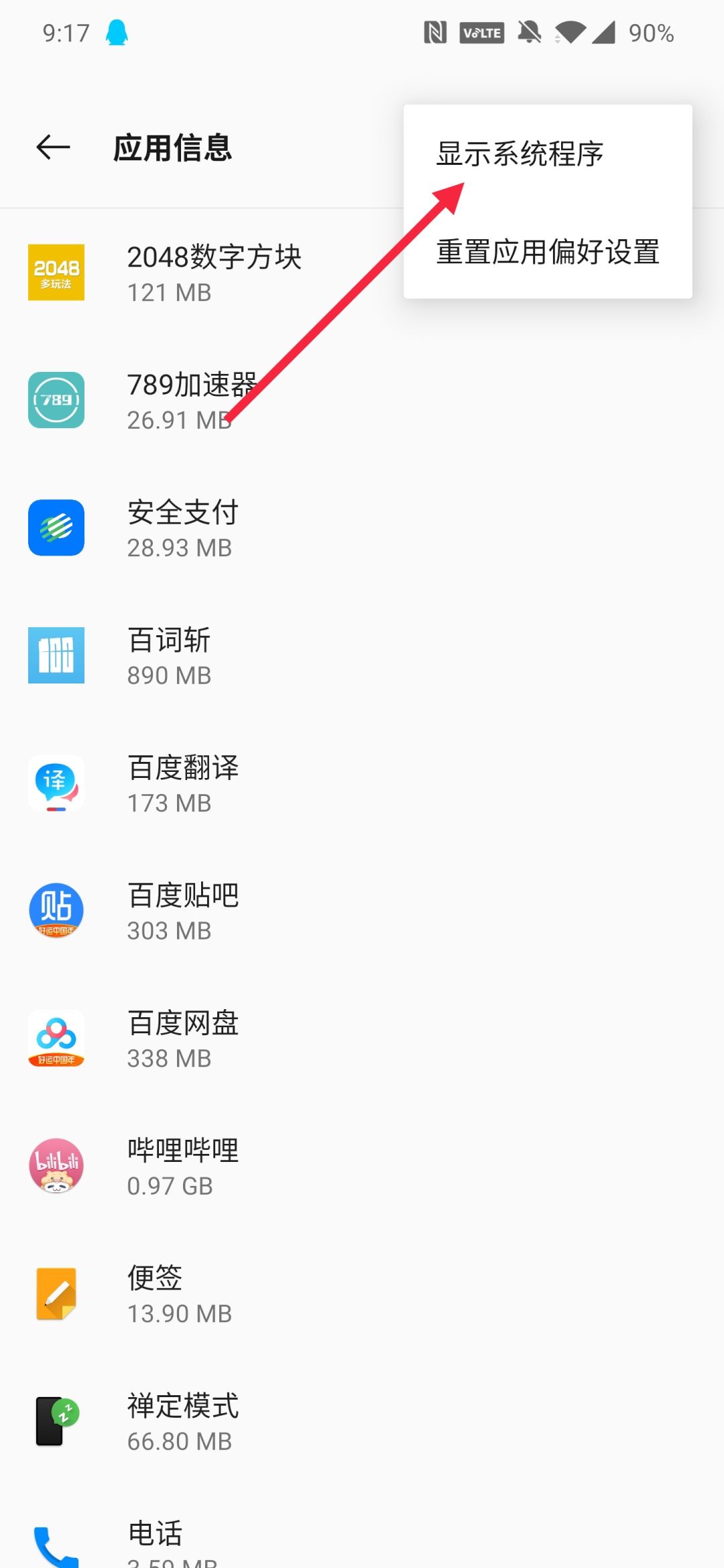Open 安全支付 application details
This screenshot has width=724, height=1568.
[x=183, y=529]
